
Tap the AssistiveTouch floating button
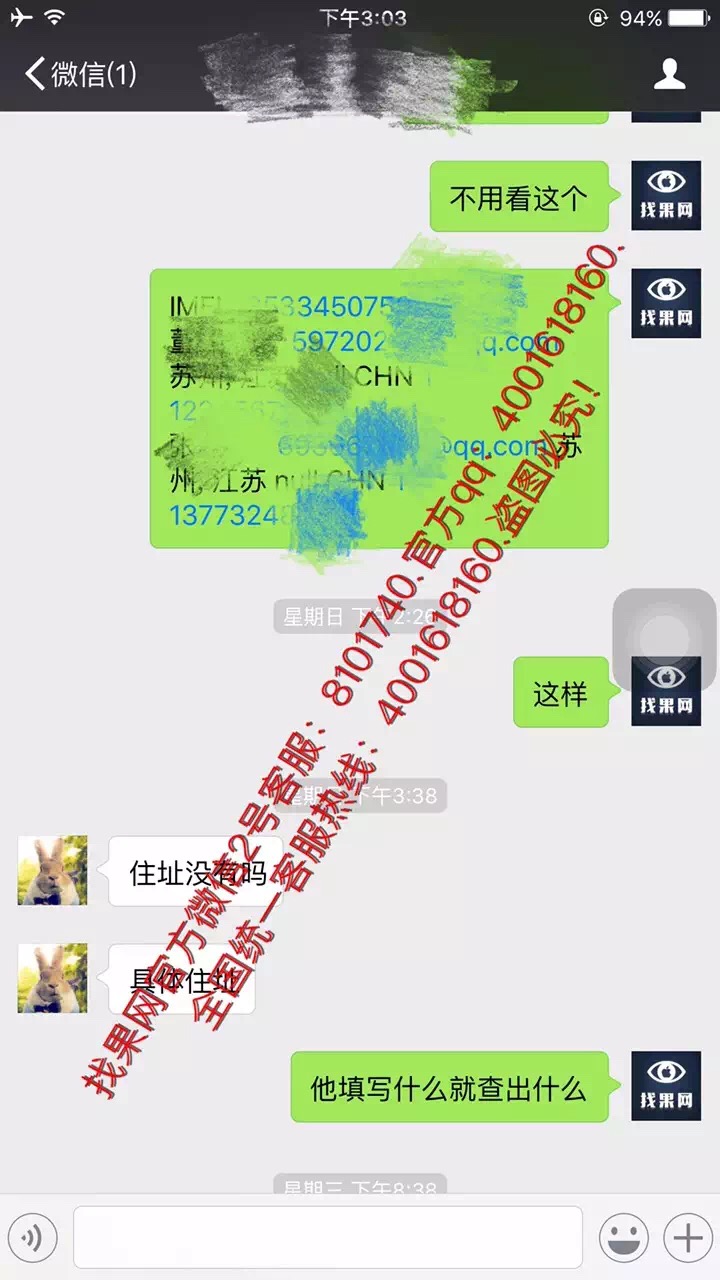click(x=664, y=640)
